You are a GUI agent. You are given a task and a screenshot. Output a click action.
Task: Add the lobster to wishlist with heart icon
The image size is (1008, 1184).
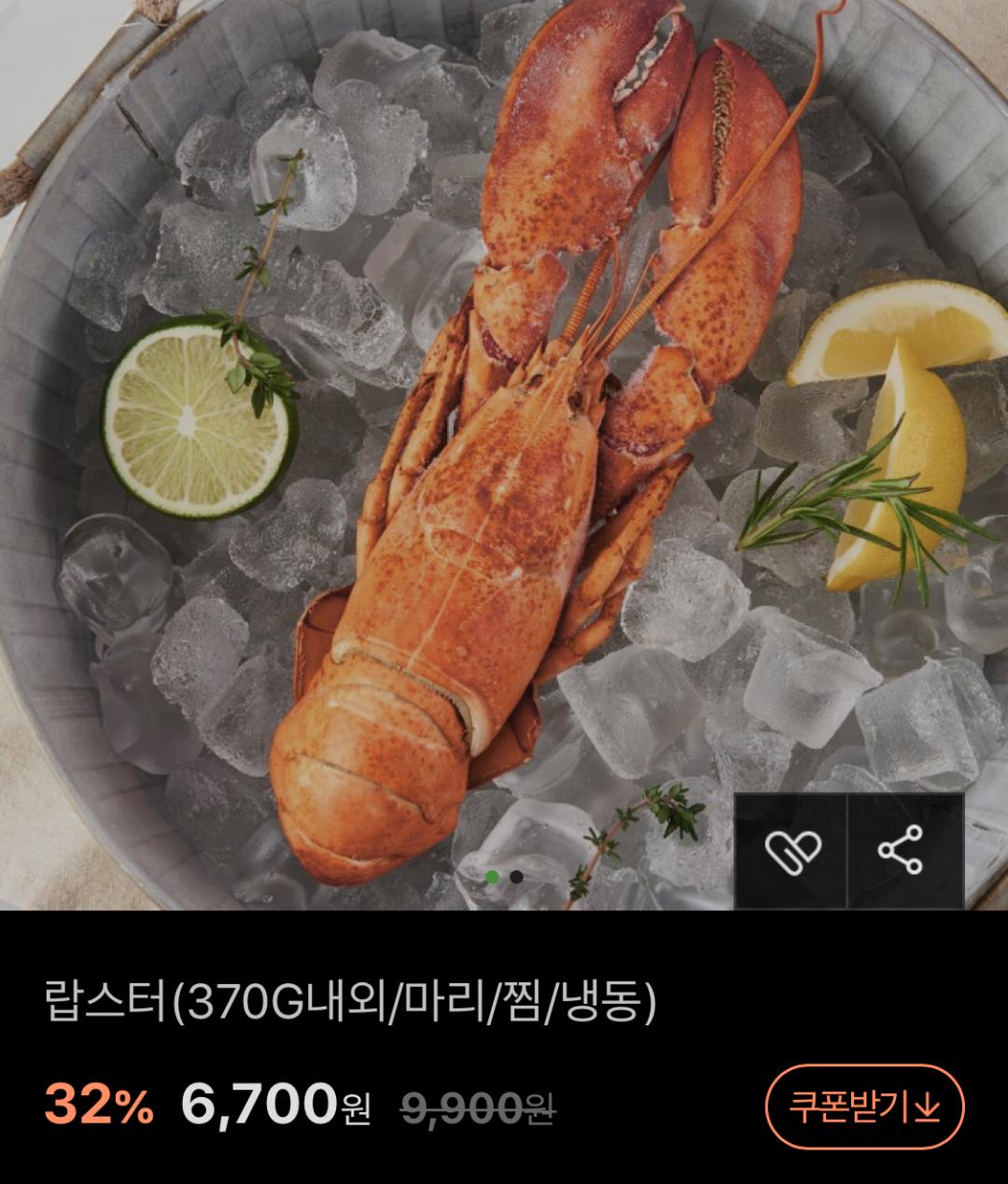pos(791,850)
